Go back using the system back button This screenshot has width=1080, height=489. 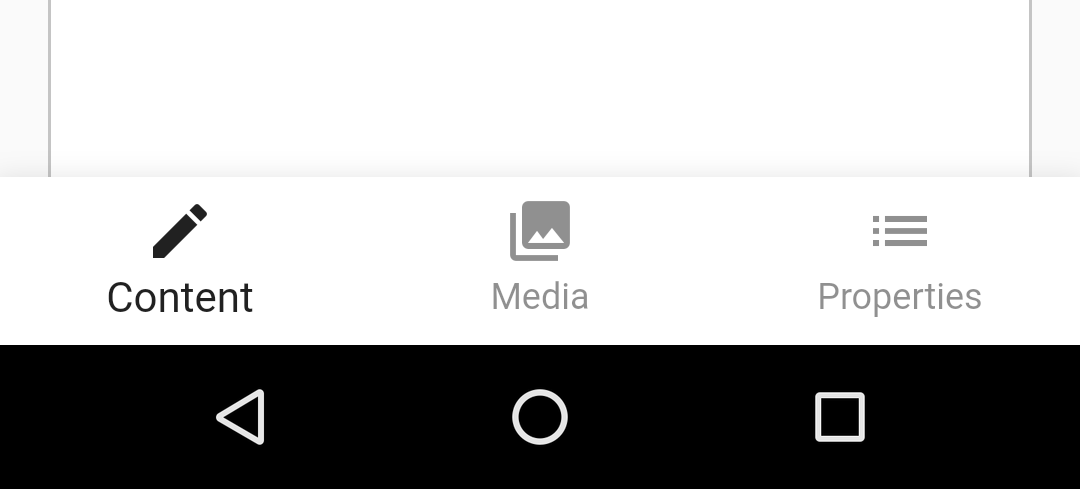(x=240, y=417)
